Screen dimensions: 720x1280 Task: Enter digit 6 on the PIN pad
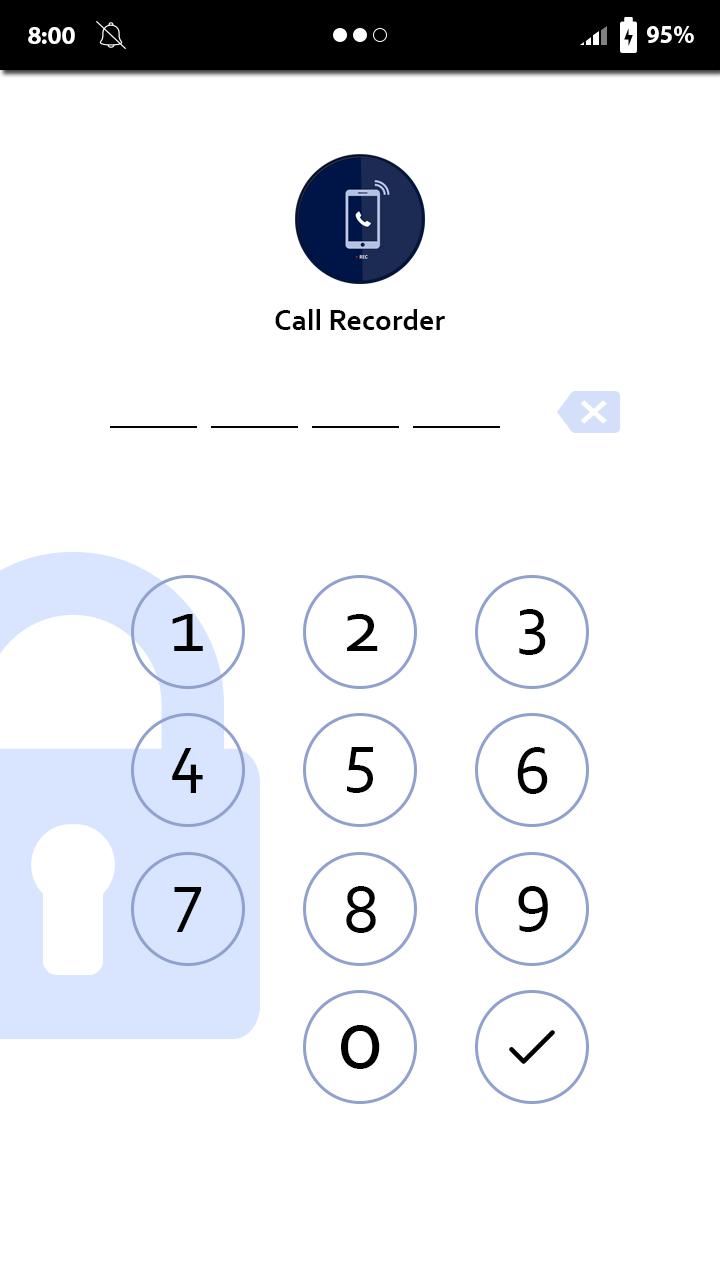pyautogui.click(x=532, y=770)
